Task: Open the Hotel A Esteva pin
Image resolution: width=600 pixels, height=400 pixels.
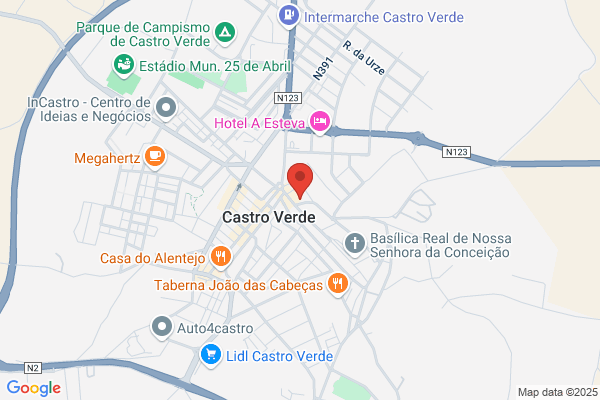Action: pyautogui.click(x=320, y=122)
